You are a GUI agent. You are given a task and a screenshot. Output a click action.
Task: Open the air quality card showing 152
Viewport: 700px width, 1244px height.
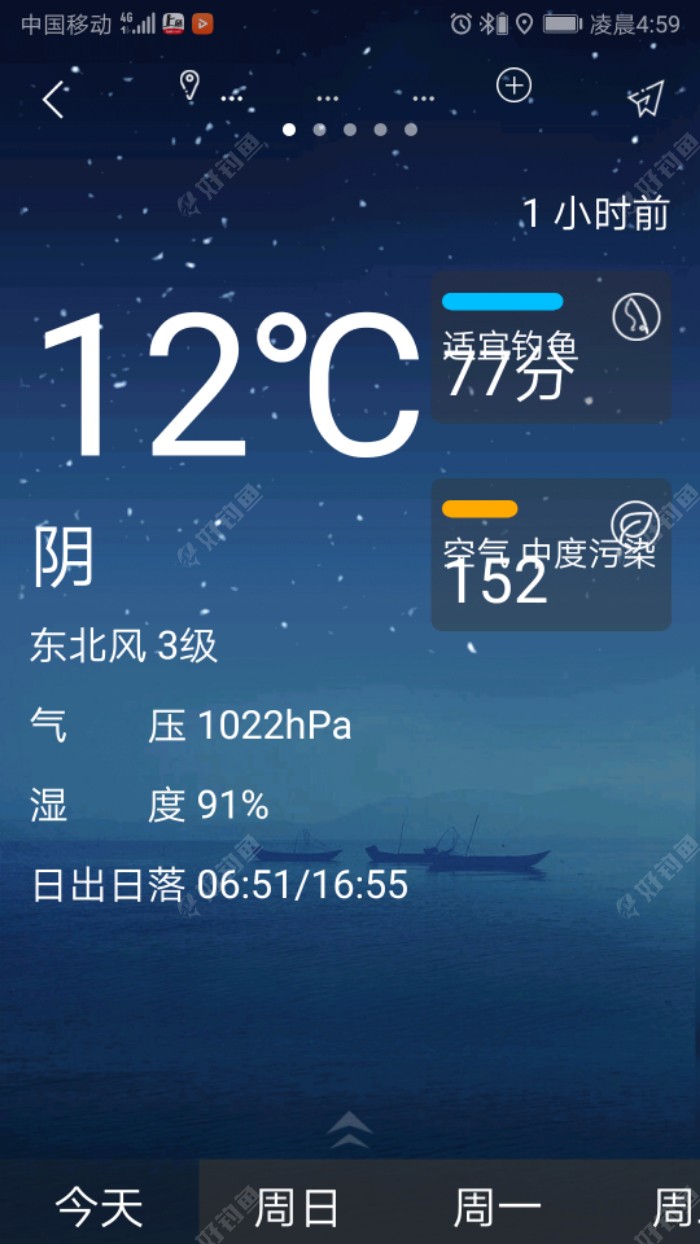[551, 554]
